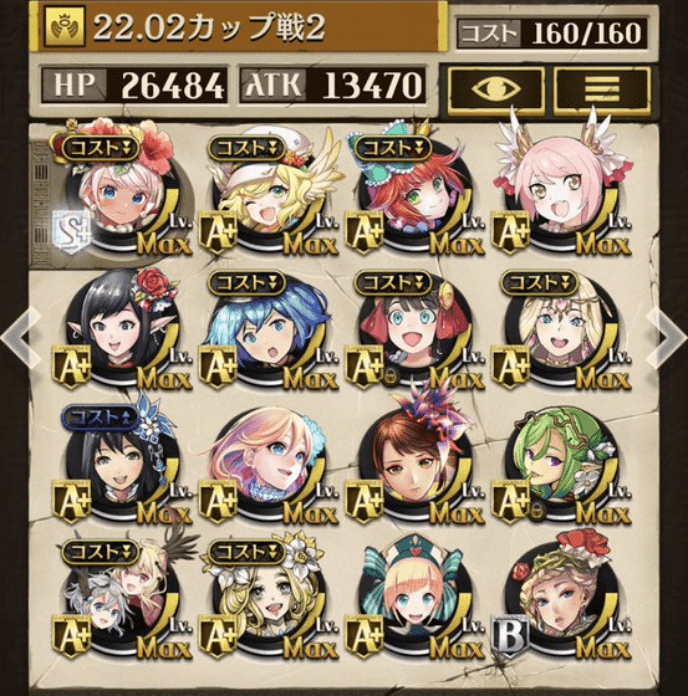Go to the previous deck with left arrow
Image resolution: width=688 pixels, height=696 pixels.
[20, 337]
